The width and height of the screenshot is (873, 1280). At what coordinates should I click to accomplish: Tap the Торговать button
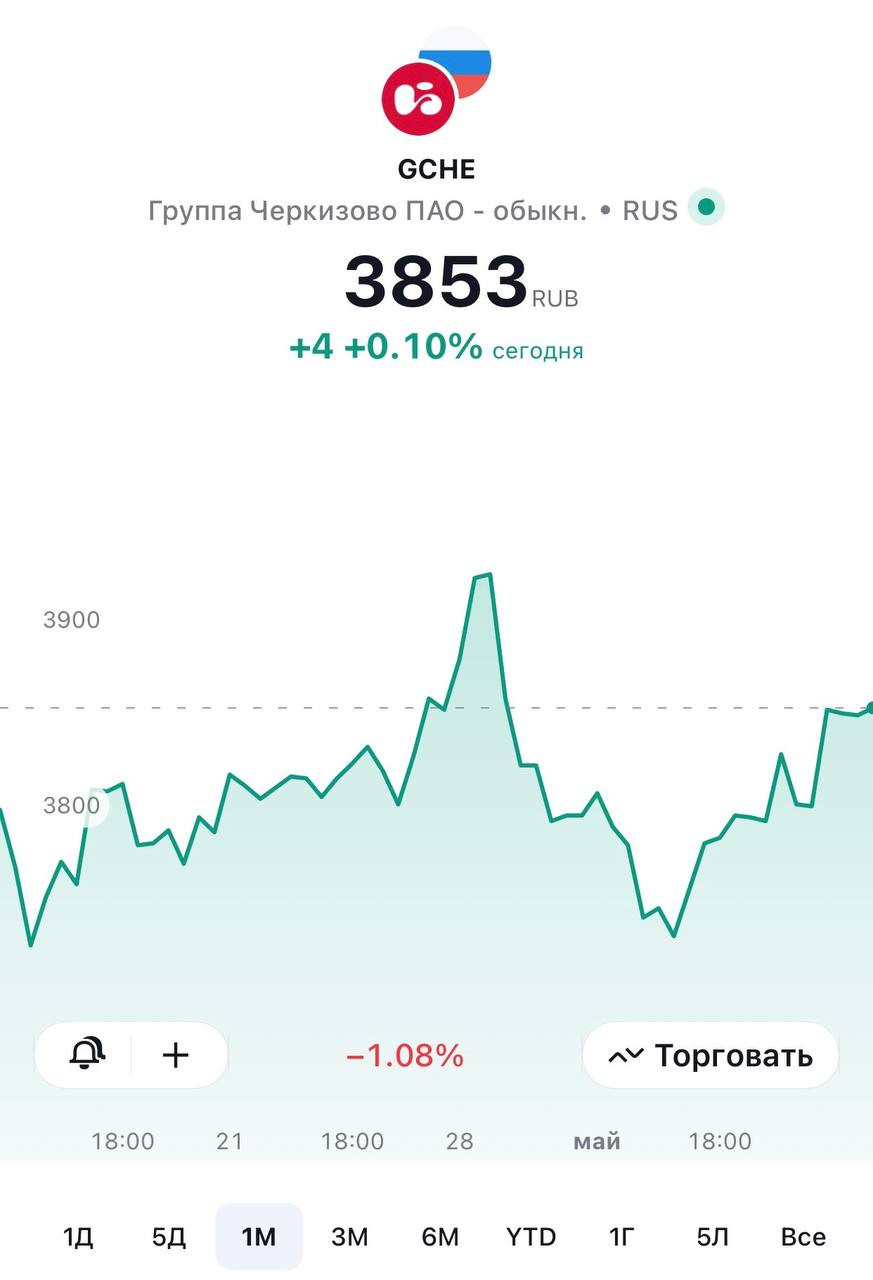pyautogui.click(x=710, y=1055)
